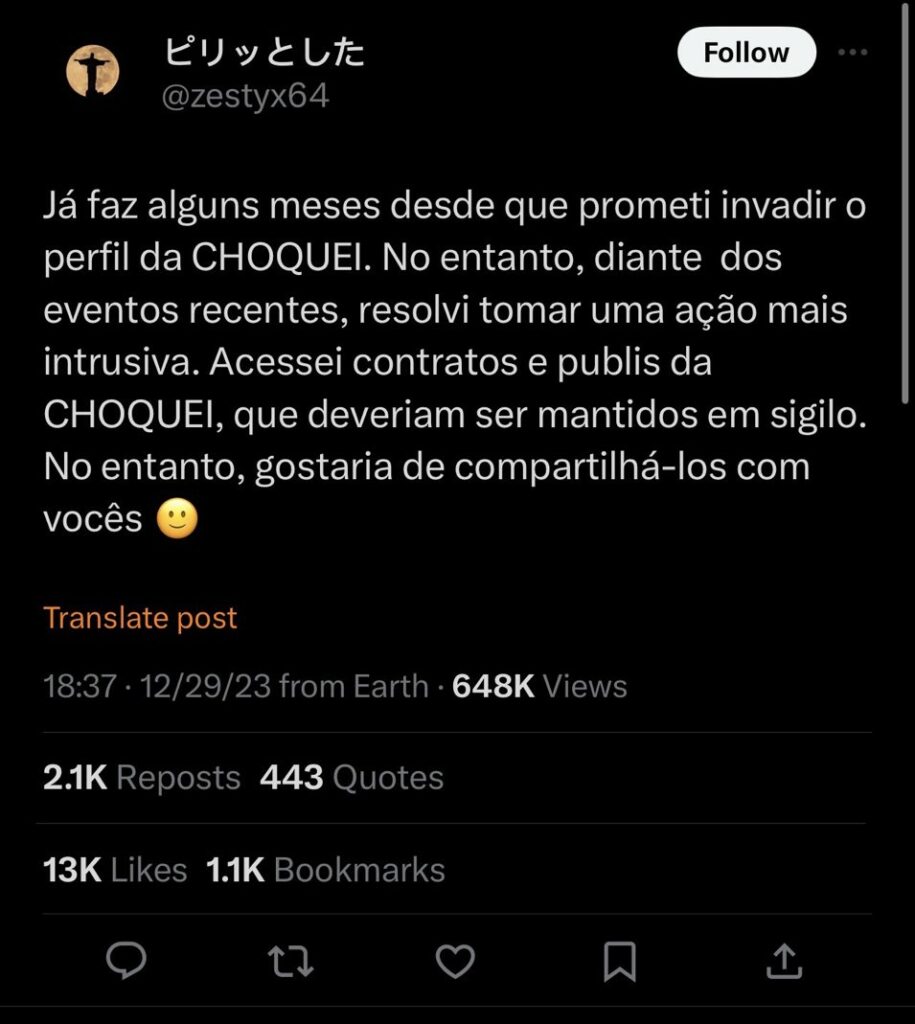Tap Translate post link

(x=141, y=618)
